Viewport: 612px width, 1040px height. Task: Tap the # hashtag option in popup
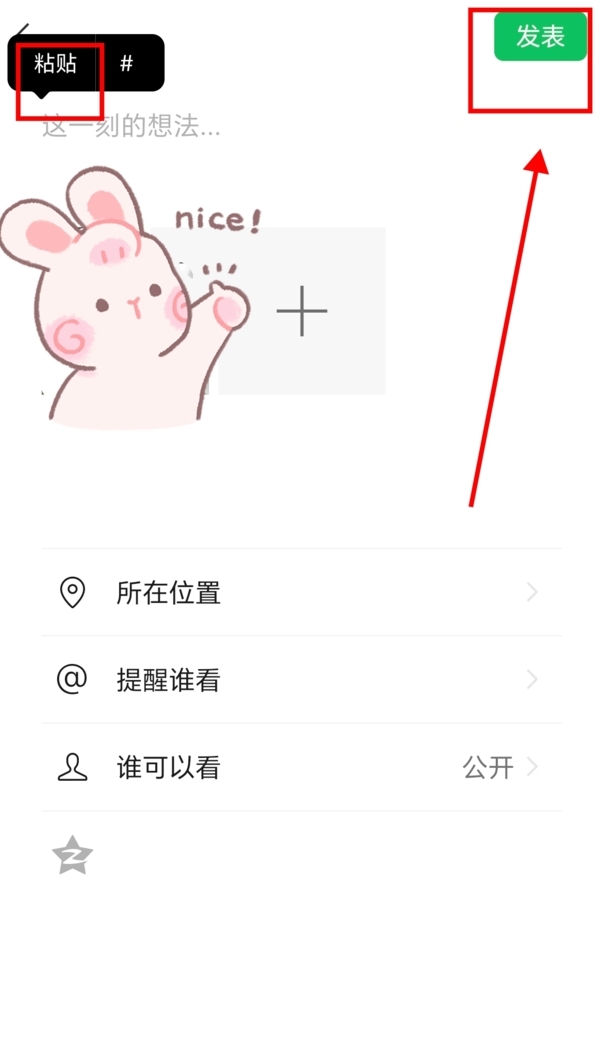tap(127, 64)
